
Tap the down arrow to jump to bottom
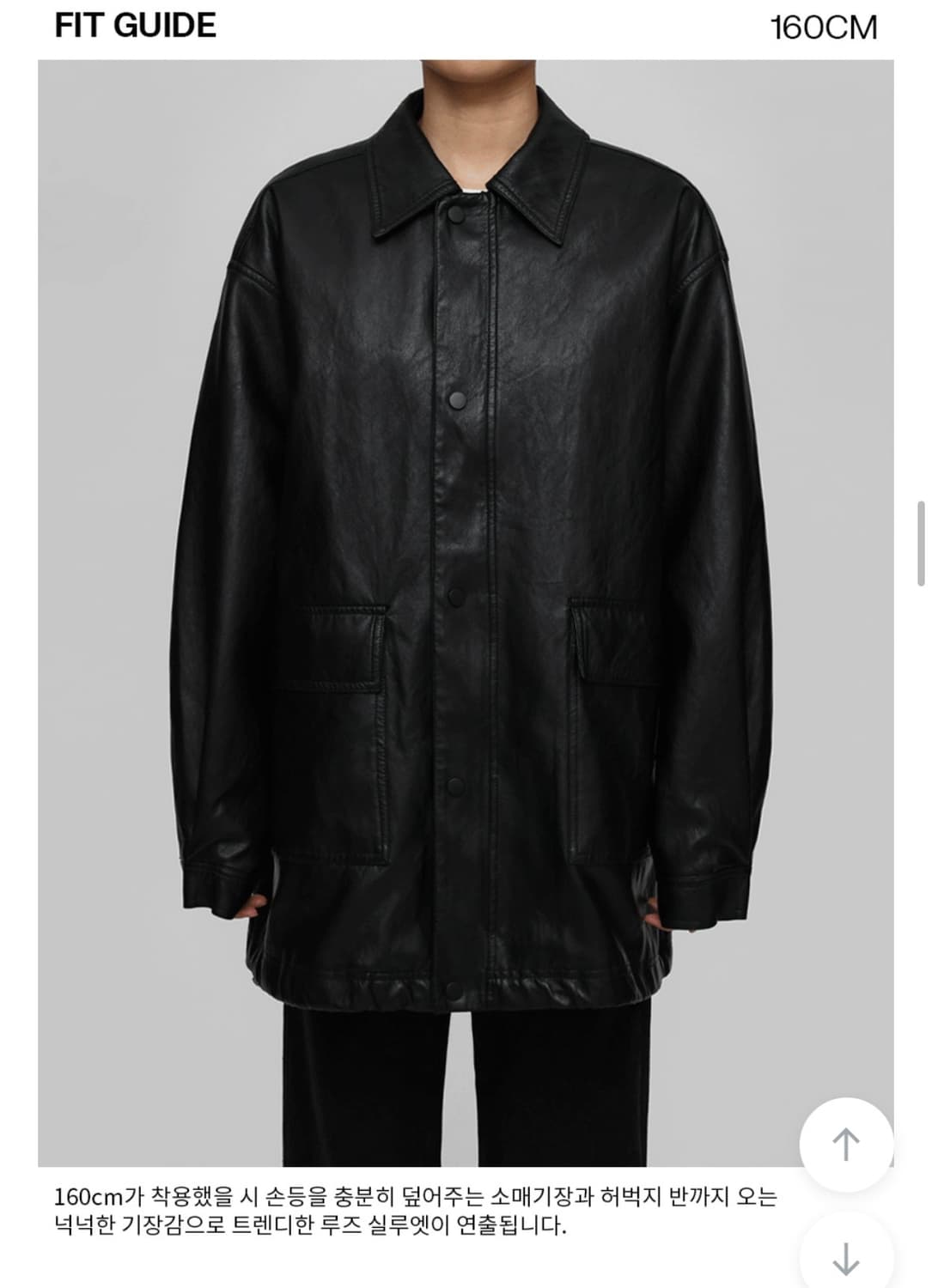[846, 1257]
